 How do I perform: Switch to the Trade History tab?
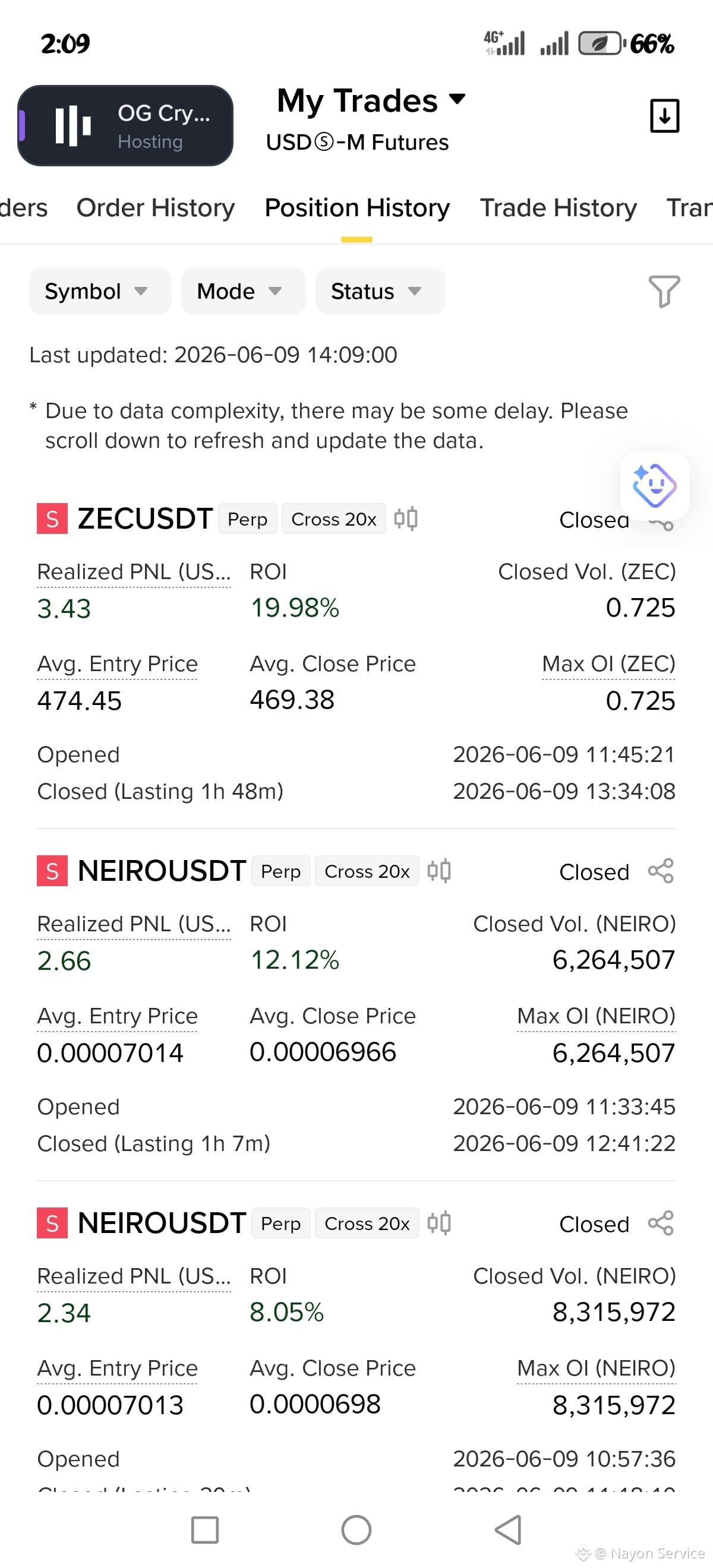tap(558, 207)
